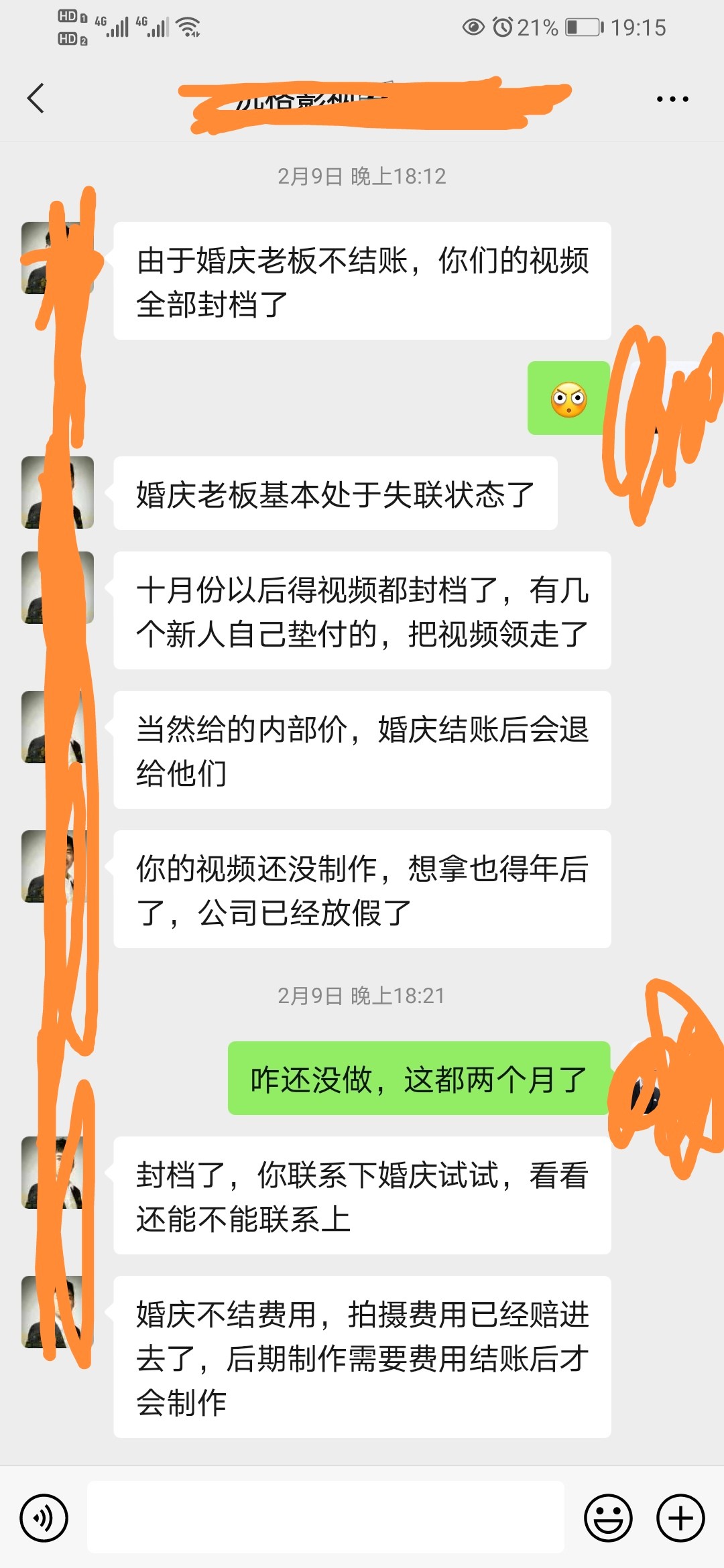Open the plus attachments menu
The width and height of the screenshot is (724, 1568).
[x=680, y=1518]
